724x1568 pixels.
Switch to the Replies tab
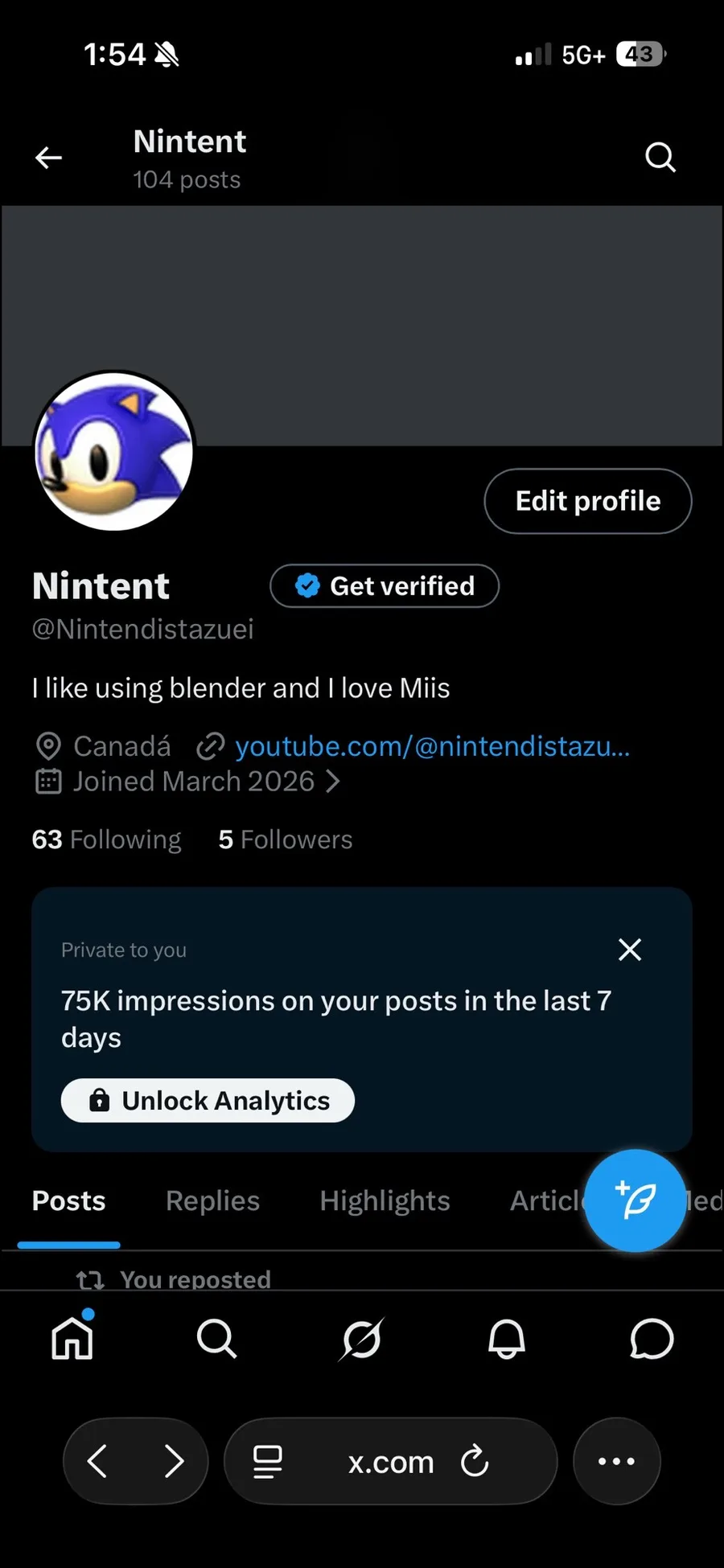tap(212, 1201)
